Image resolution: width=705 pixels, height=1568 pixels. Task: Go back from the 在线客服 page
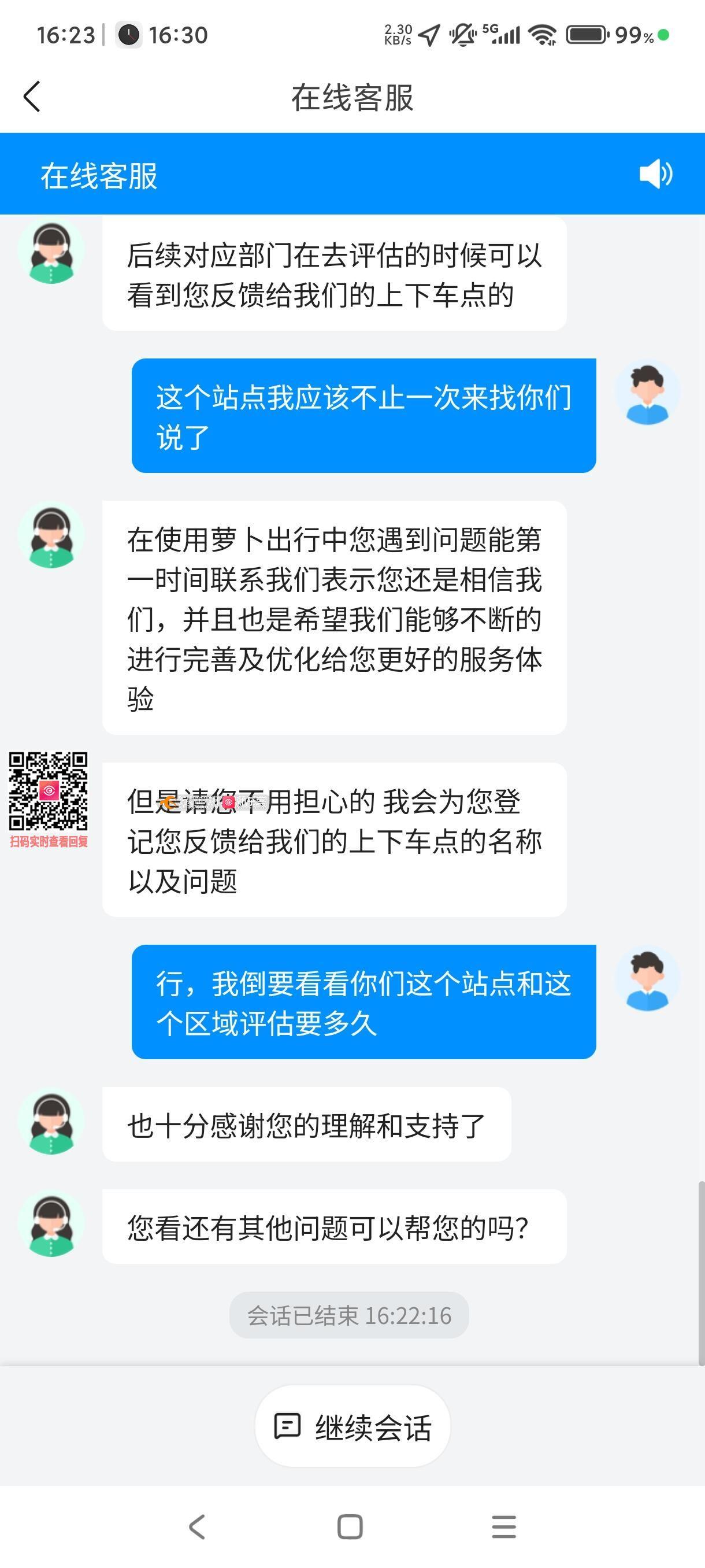point(32,97)
